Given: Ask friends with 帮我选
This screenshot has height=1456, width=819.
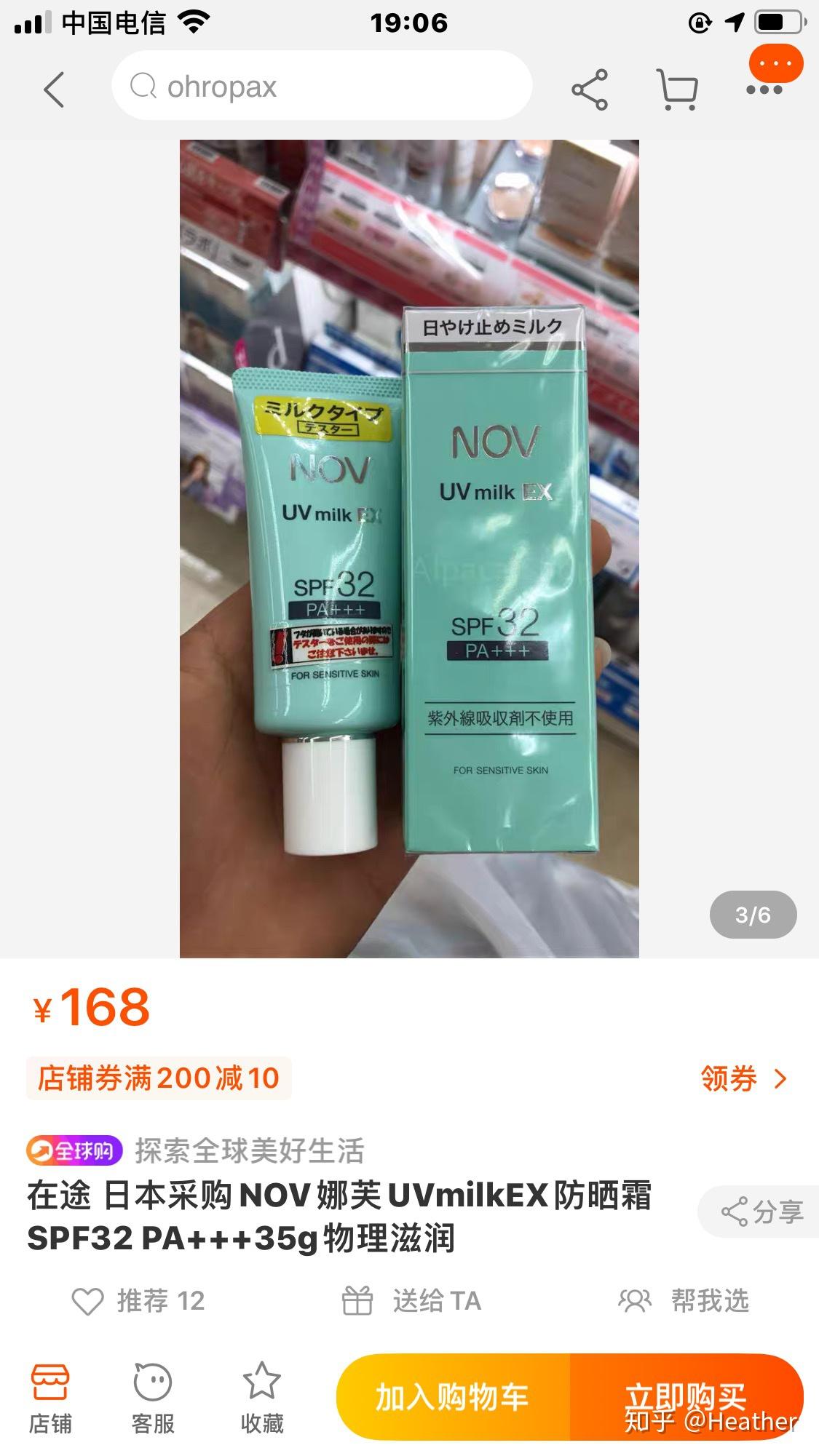Looking at the screenshot, I should click(683, 1301).
